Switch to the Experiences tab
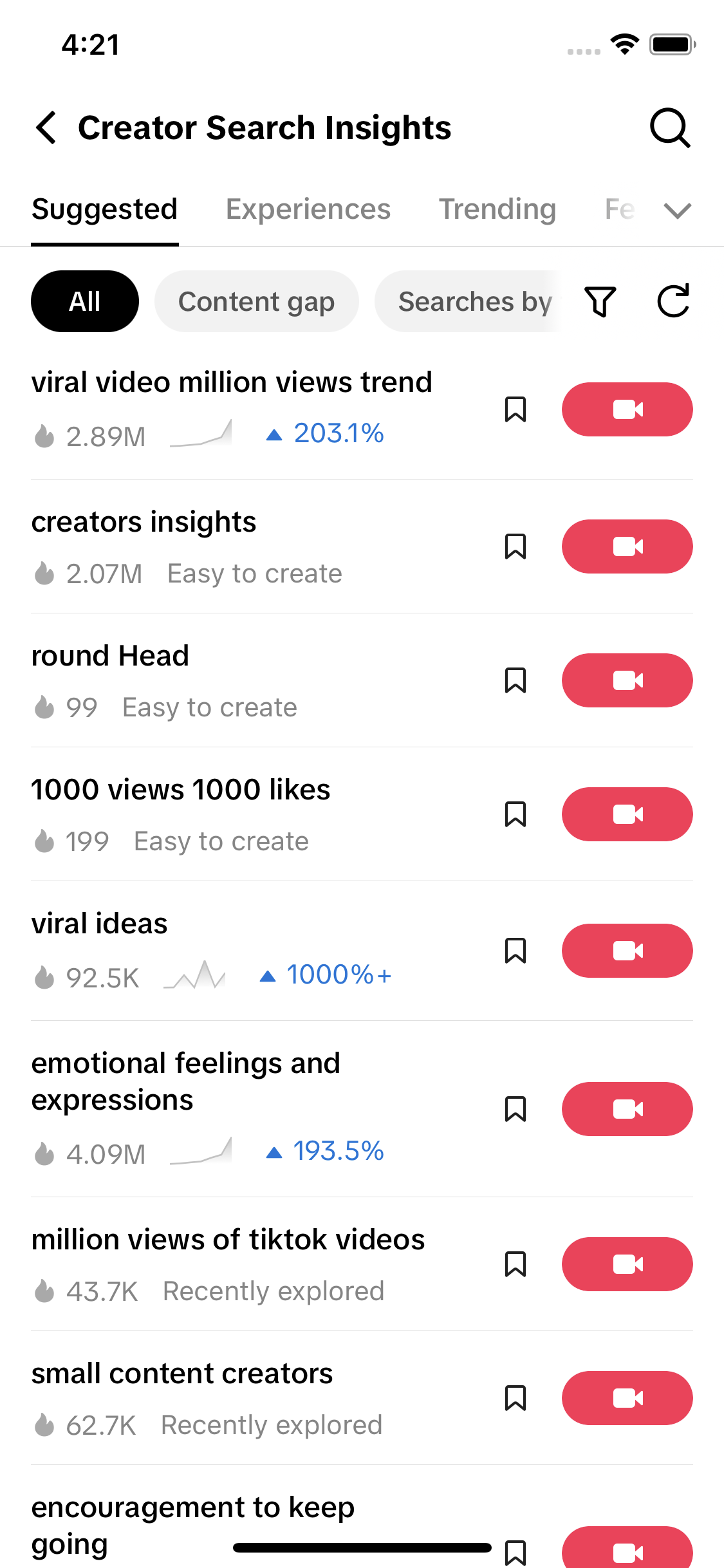The width and height of the screenshot is (724, 1568). click(308, 209)
